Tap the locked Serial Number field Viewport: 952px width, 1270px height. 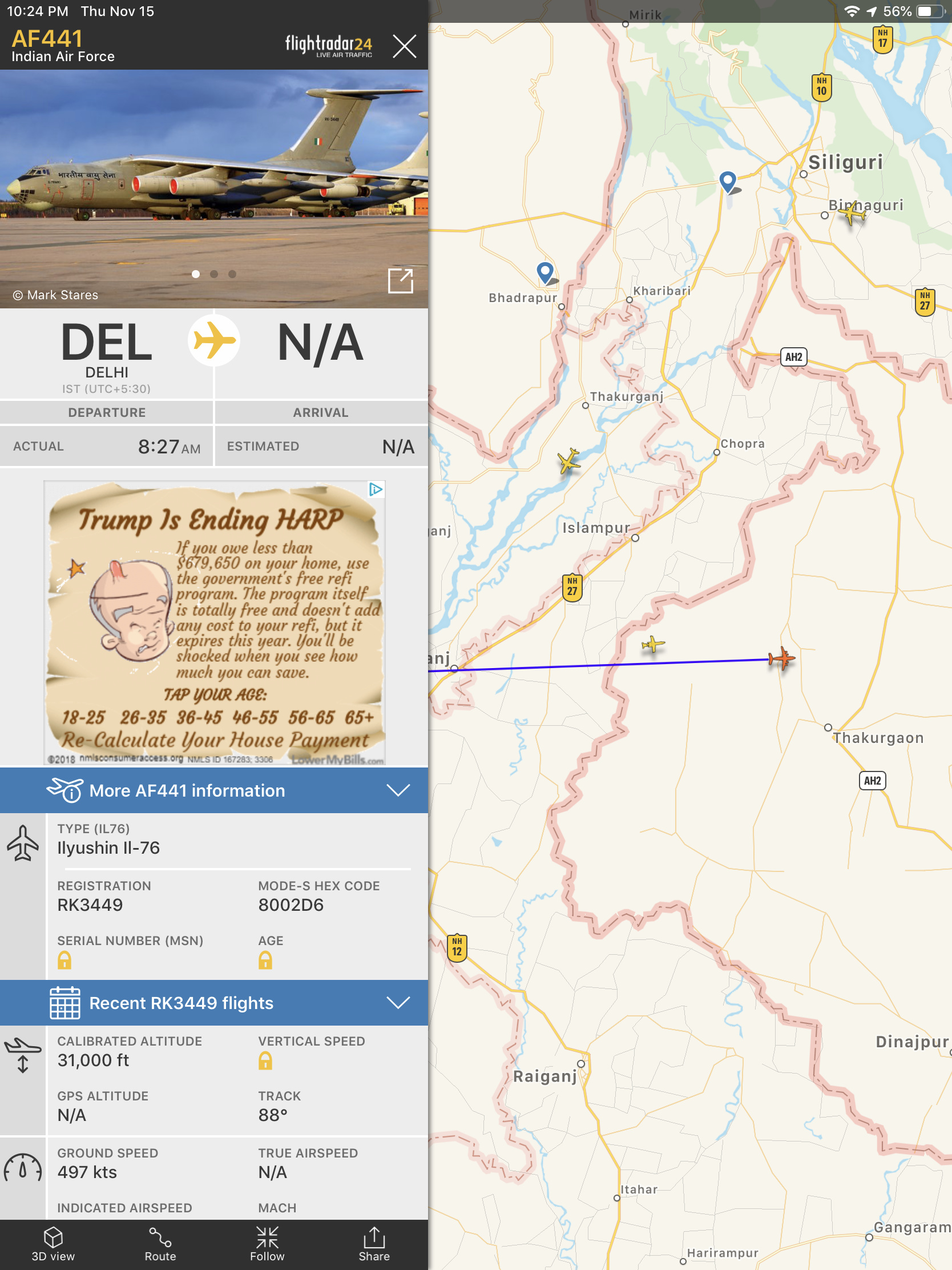(64, 959)
